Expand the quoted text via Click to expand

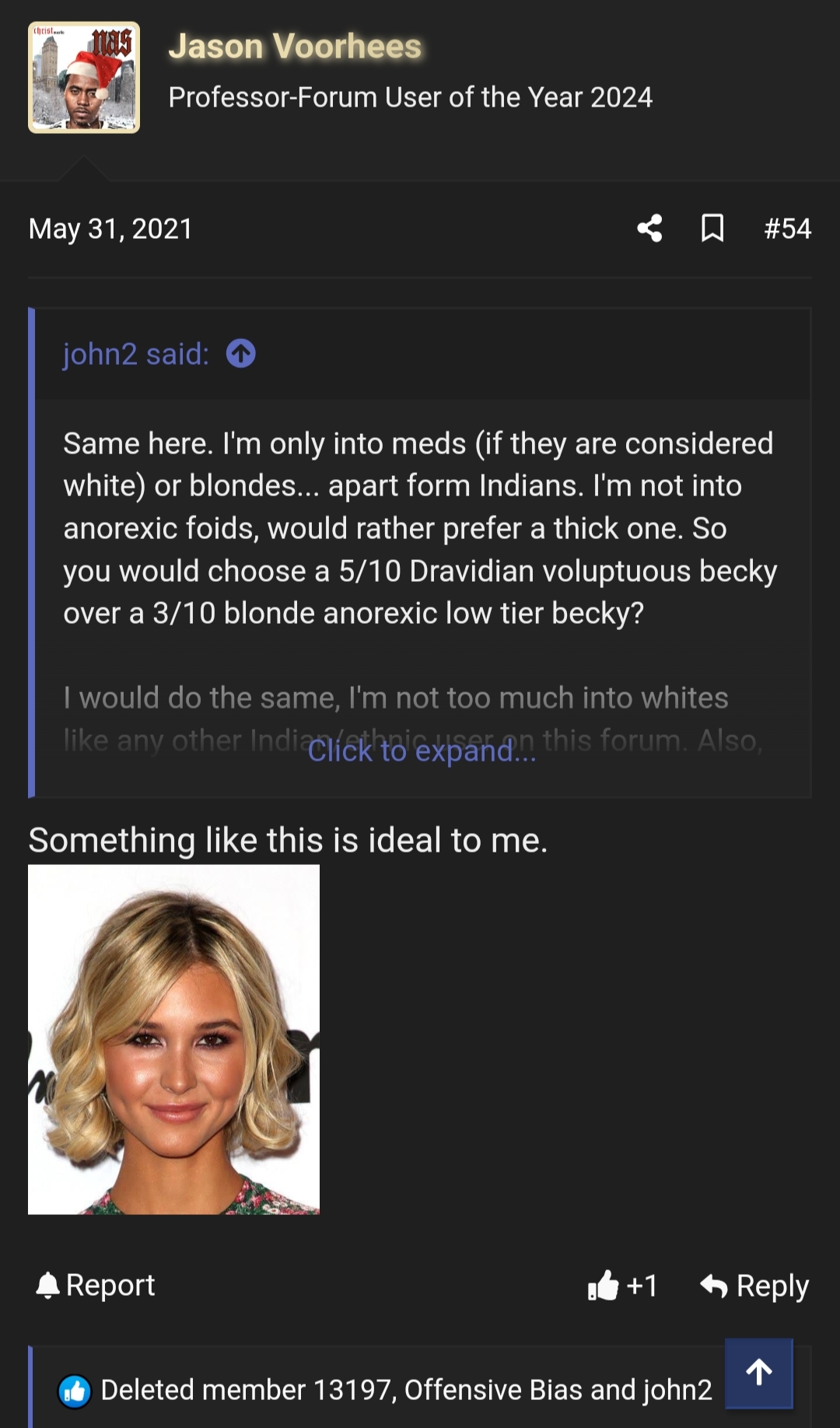click(x=422, y=751)
